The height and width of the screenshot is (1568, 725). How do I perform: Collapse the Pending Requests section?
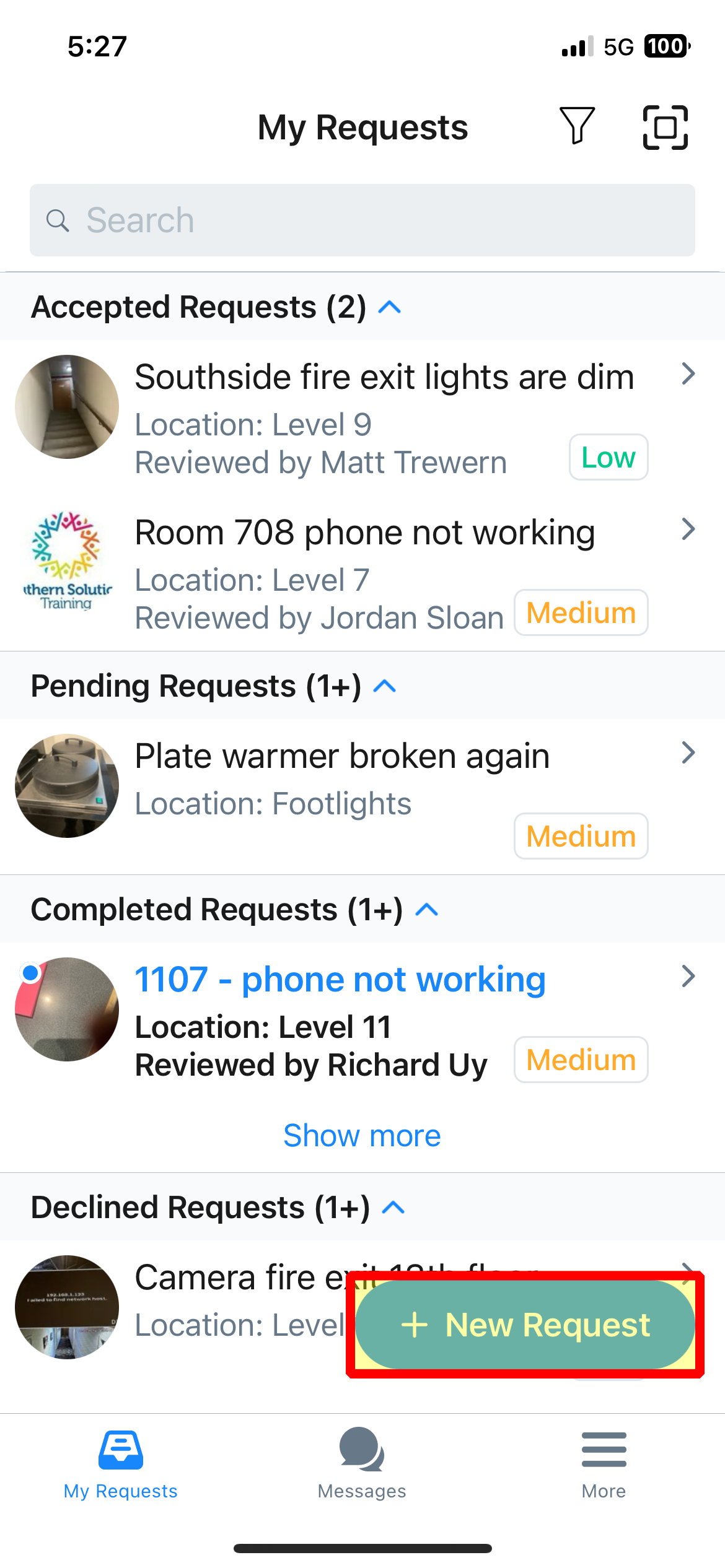tap(385, 686)
